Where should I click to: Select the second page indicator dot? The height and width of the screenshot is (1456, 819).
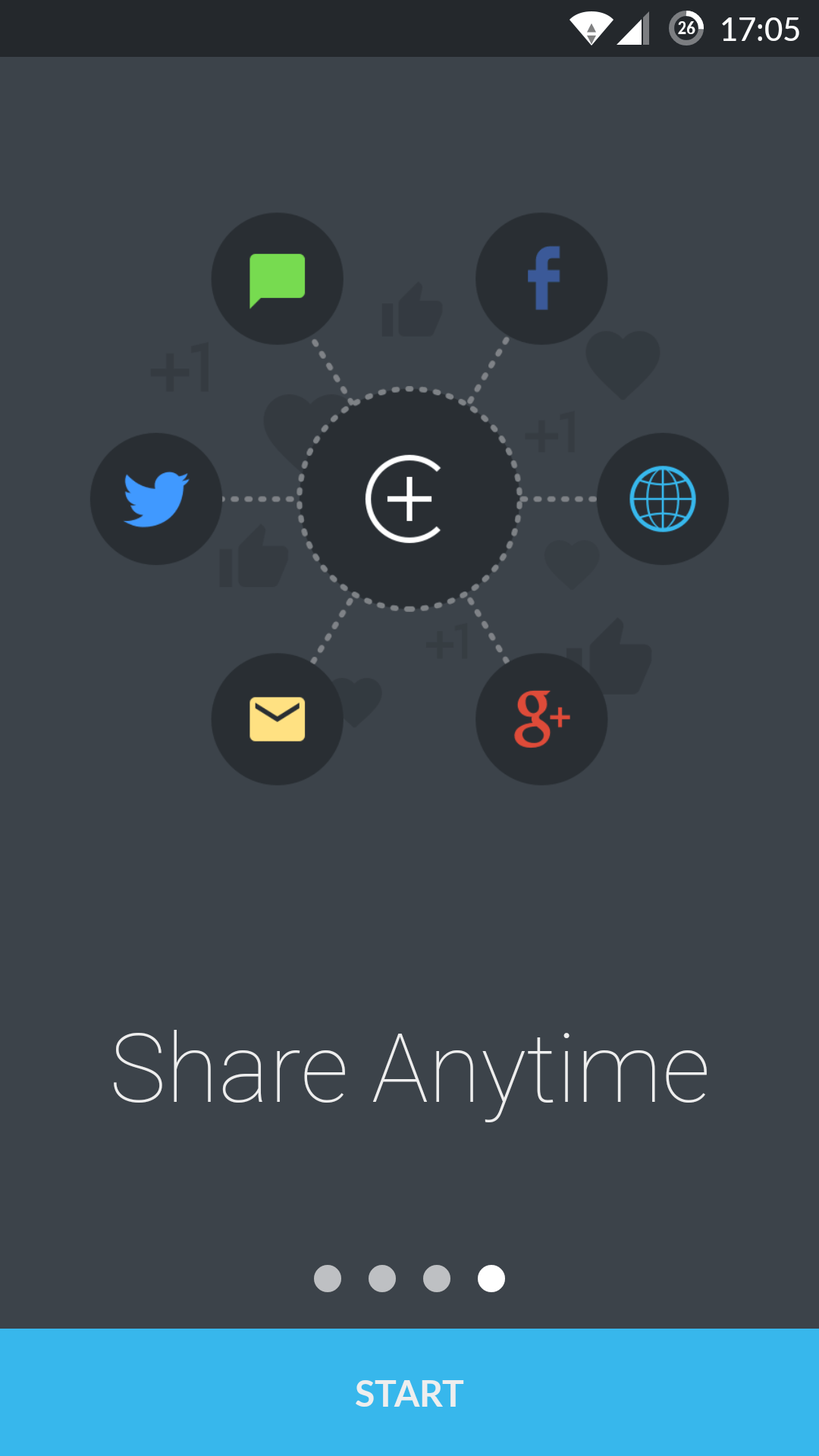click(x=382, y=1279)
